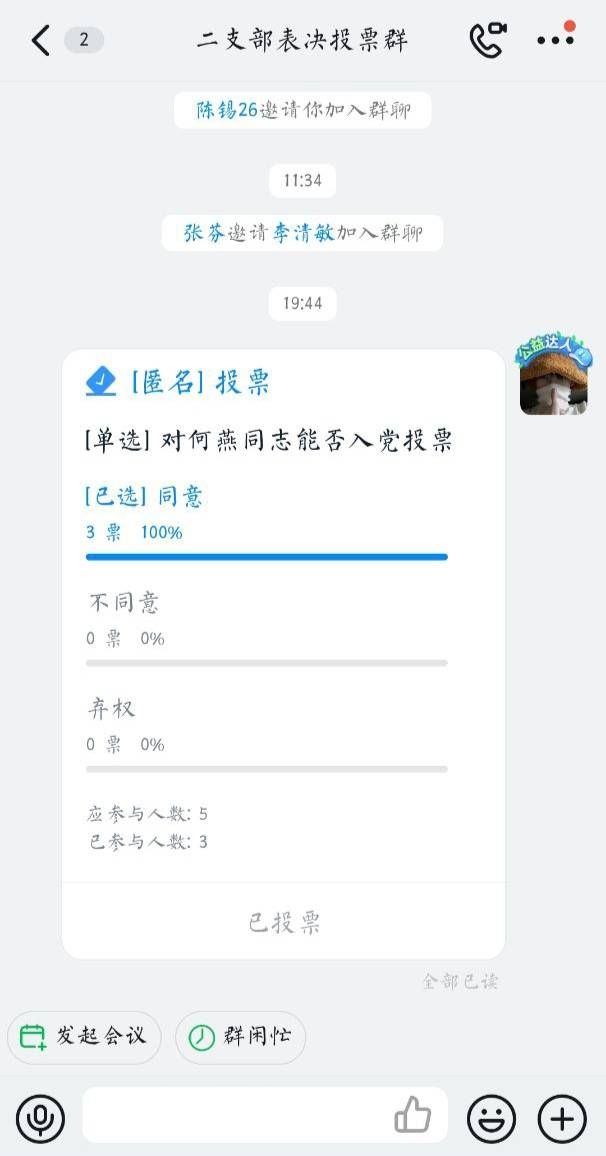606x1156 pixels.
Task: Open the anonymous vote card
Action: [x=283, y=600]
